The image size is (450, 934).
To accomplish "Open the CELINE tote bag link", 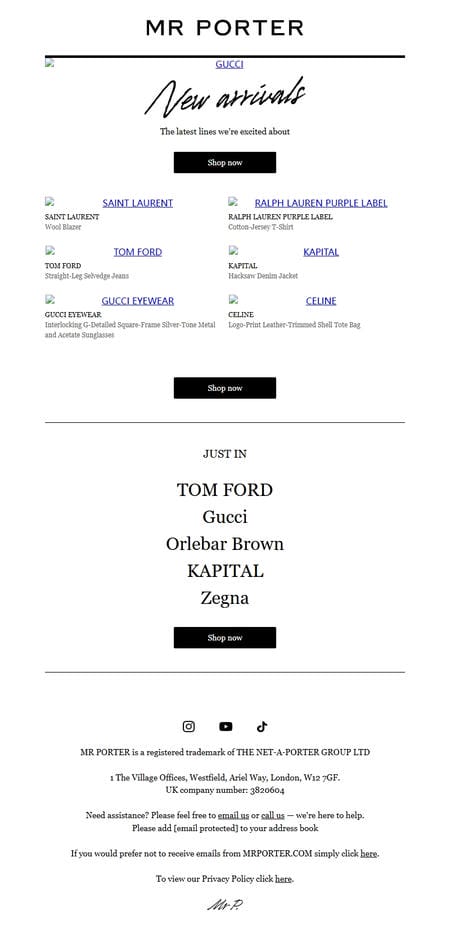I will 321,301.
